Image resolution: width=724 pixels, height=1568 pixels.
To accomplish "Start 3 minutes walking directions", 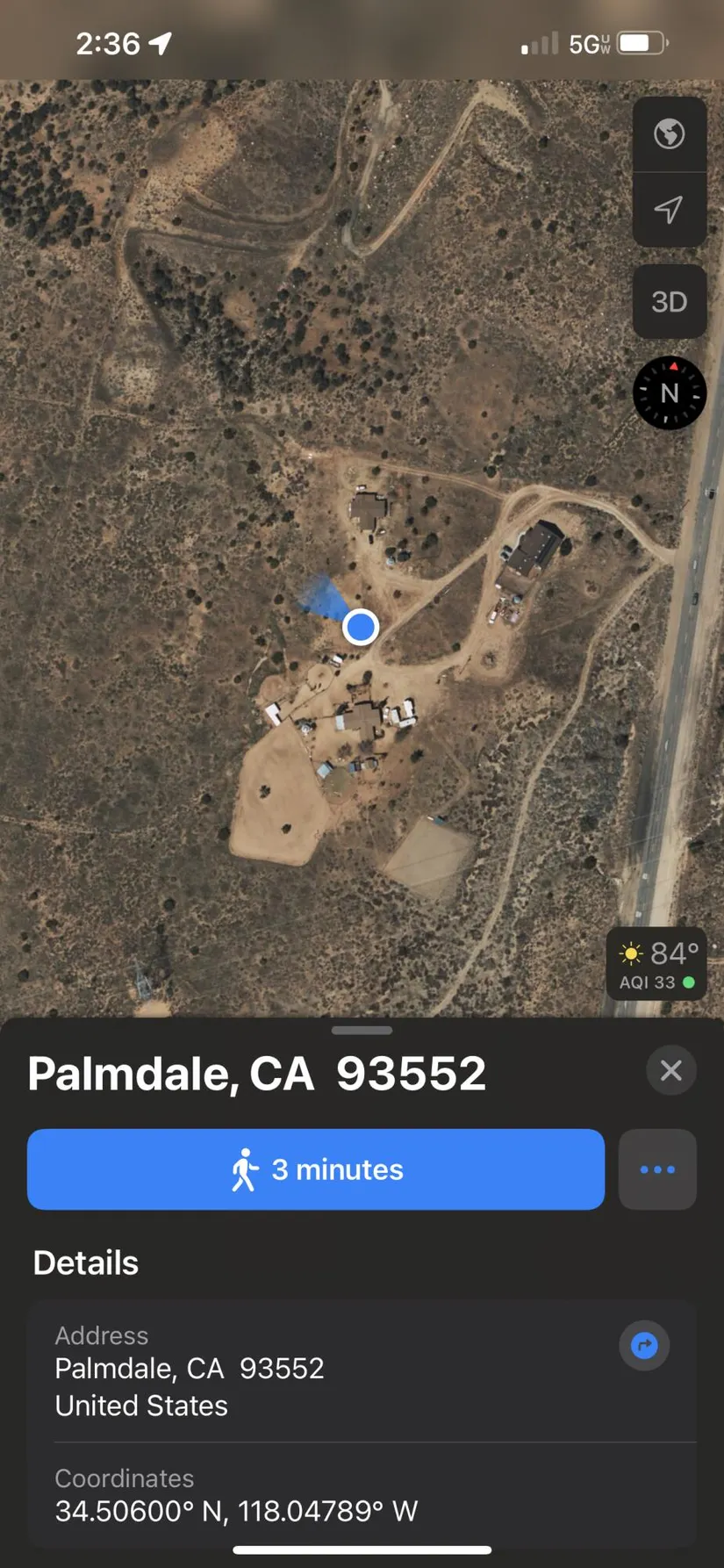I will 316,1169.
